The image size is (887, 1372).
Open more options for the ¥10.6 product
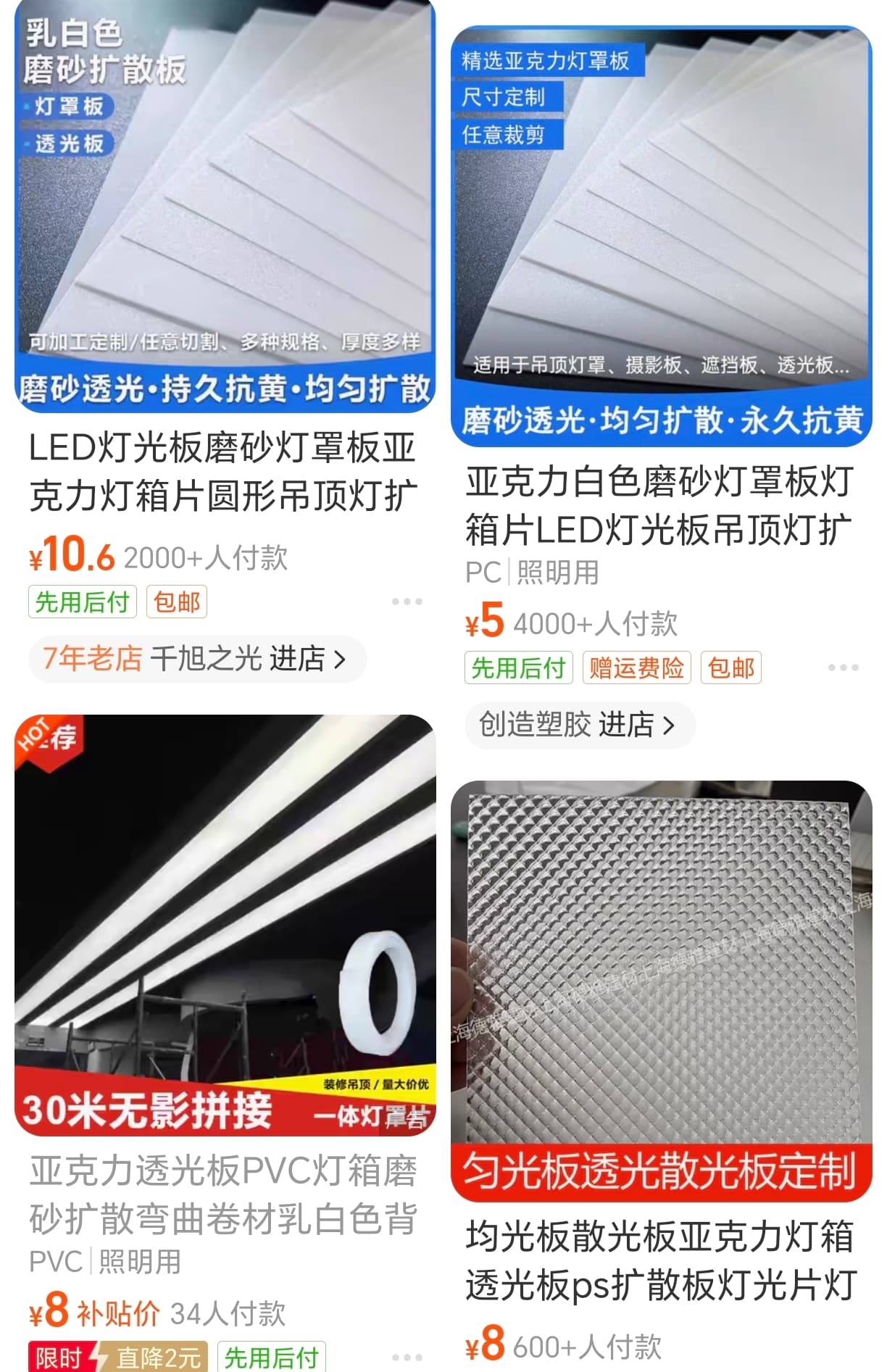(x=407, y=602)
